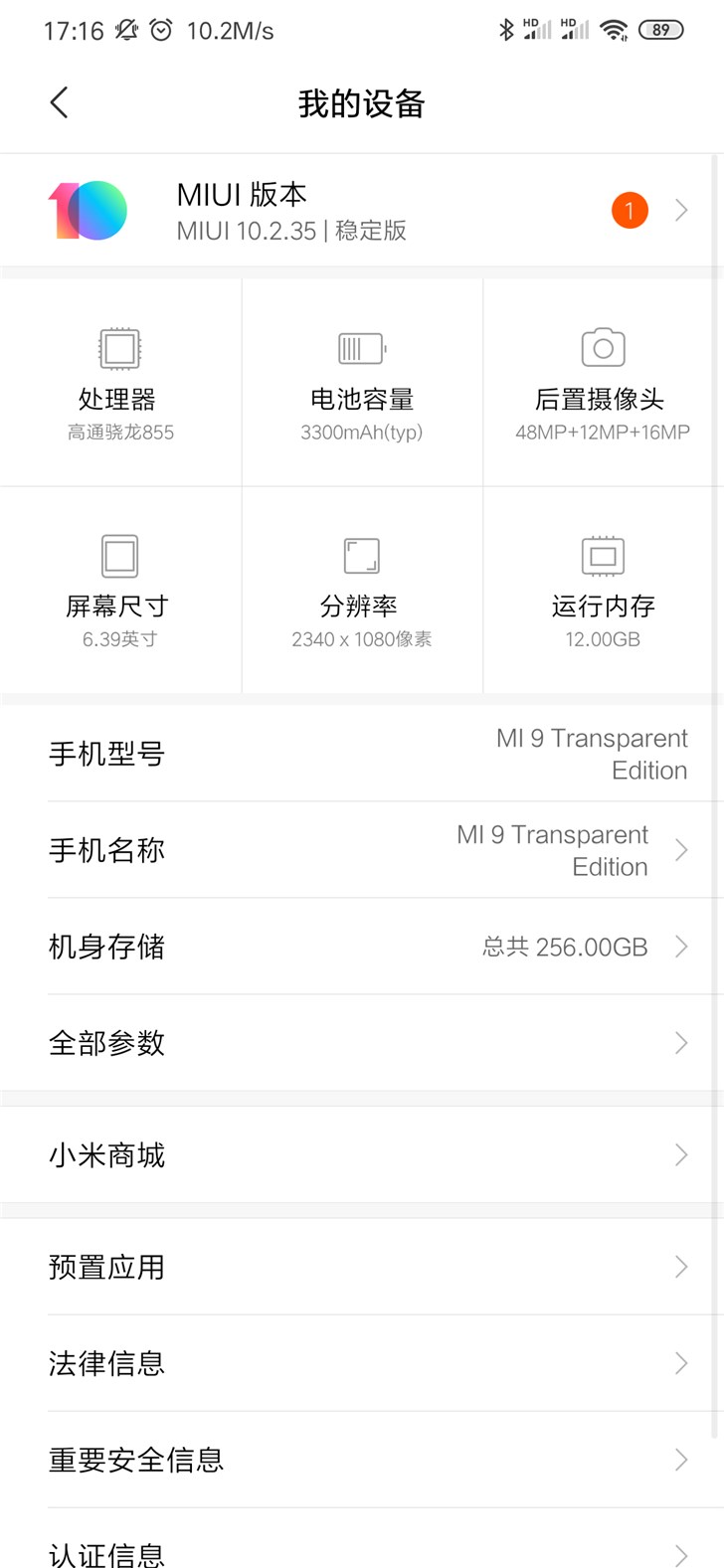This screenshot has height=1568, width=724.
Task: Open 手机名称 to rename the device
Action: click(362, 850)
